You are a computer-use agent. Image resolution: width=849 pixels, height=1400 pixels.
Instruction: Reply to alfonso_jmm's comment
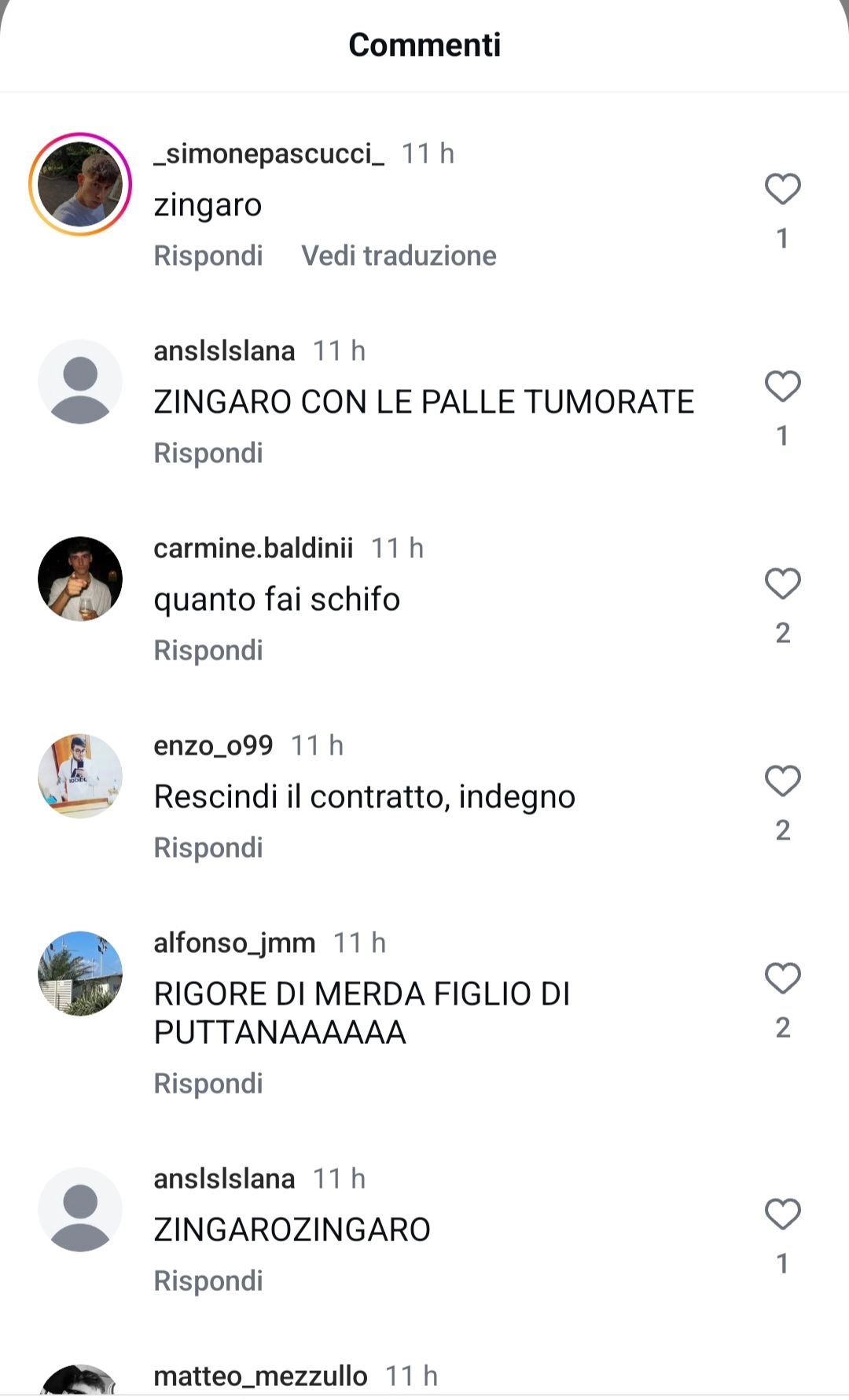point(208,1083)
